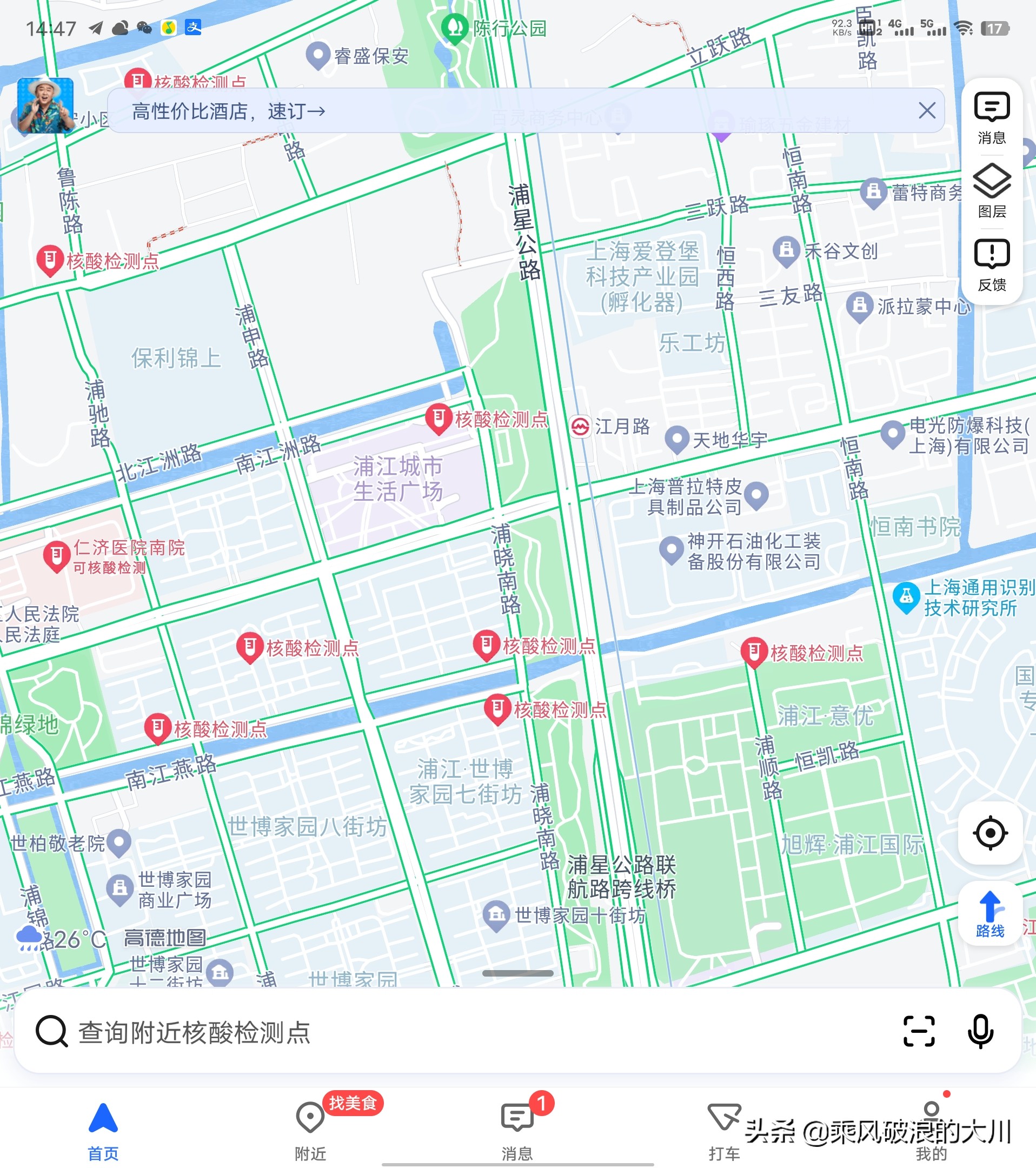
Task: Tap the 核酸检测点 pin near 南江燕路
Action: [x=158, y=729]
